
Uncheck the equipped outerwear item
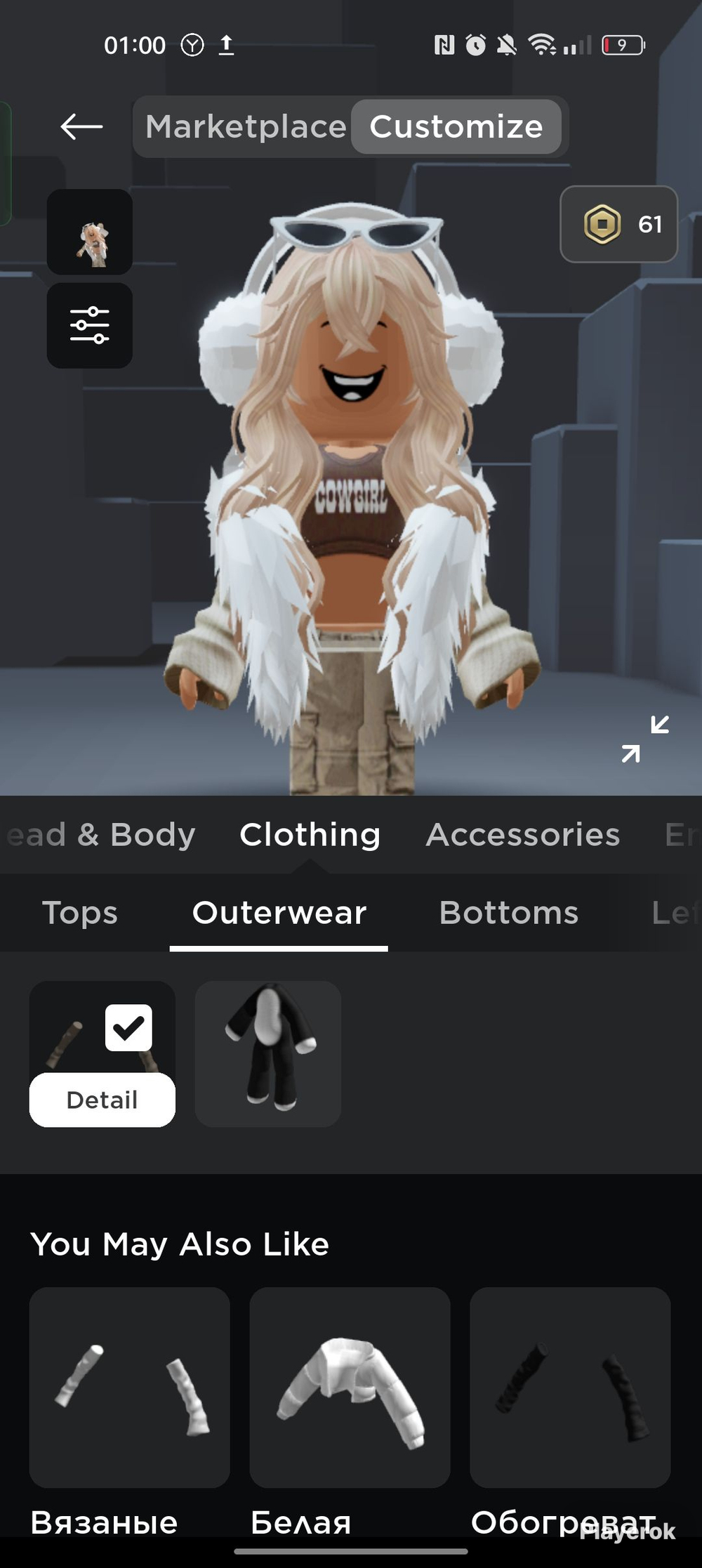click(x=128, y=1027)
